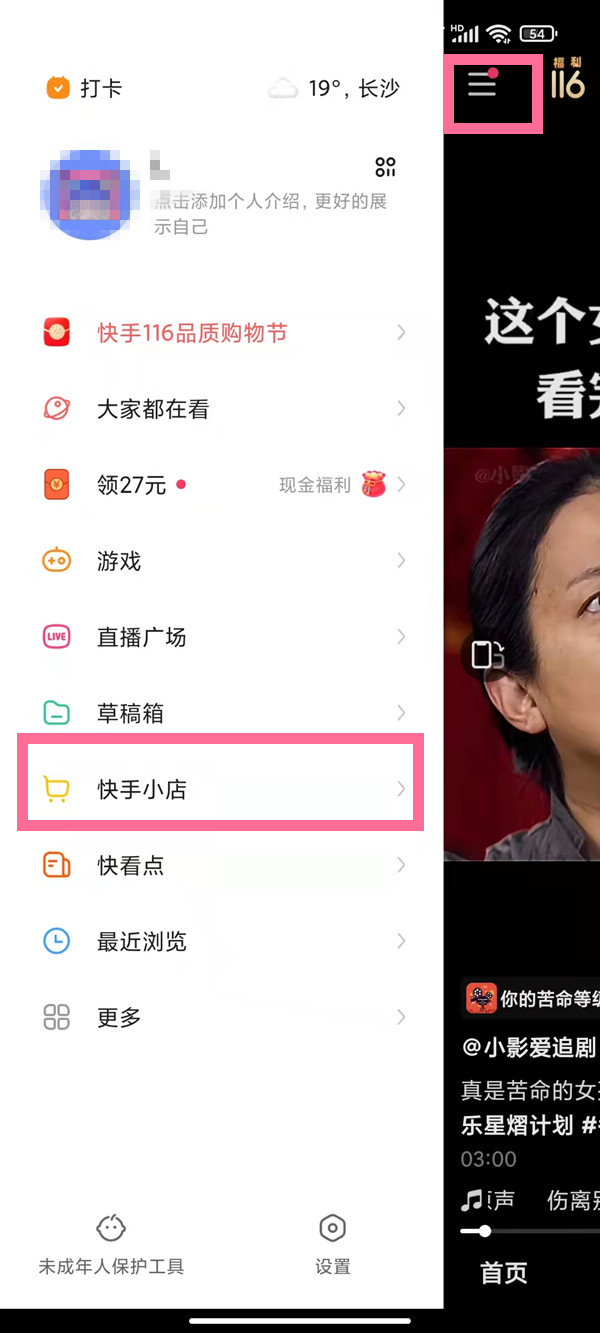Tap the add personal introduction text
600x1333 pixels.
[x=269, y=213]
